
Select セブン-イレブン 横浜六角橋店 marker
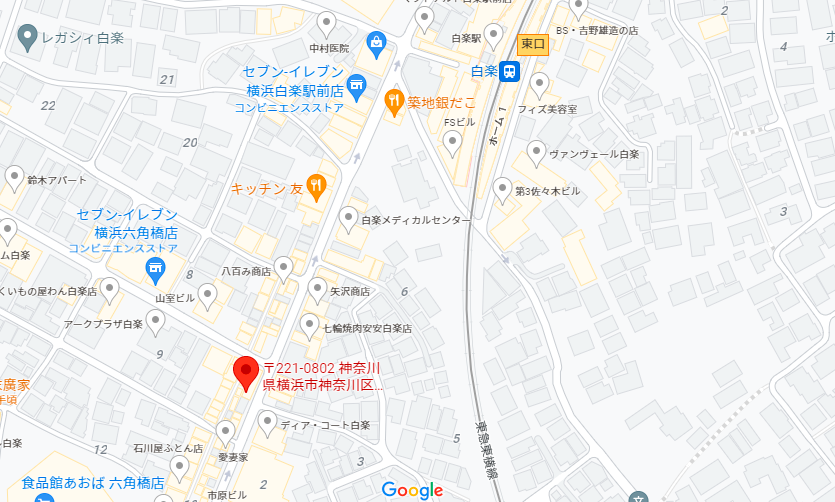tap(154, 266)
